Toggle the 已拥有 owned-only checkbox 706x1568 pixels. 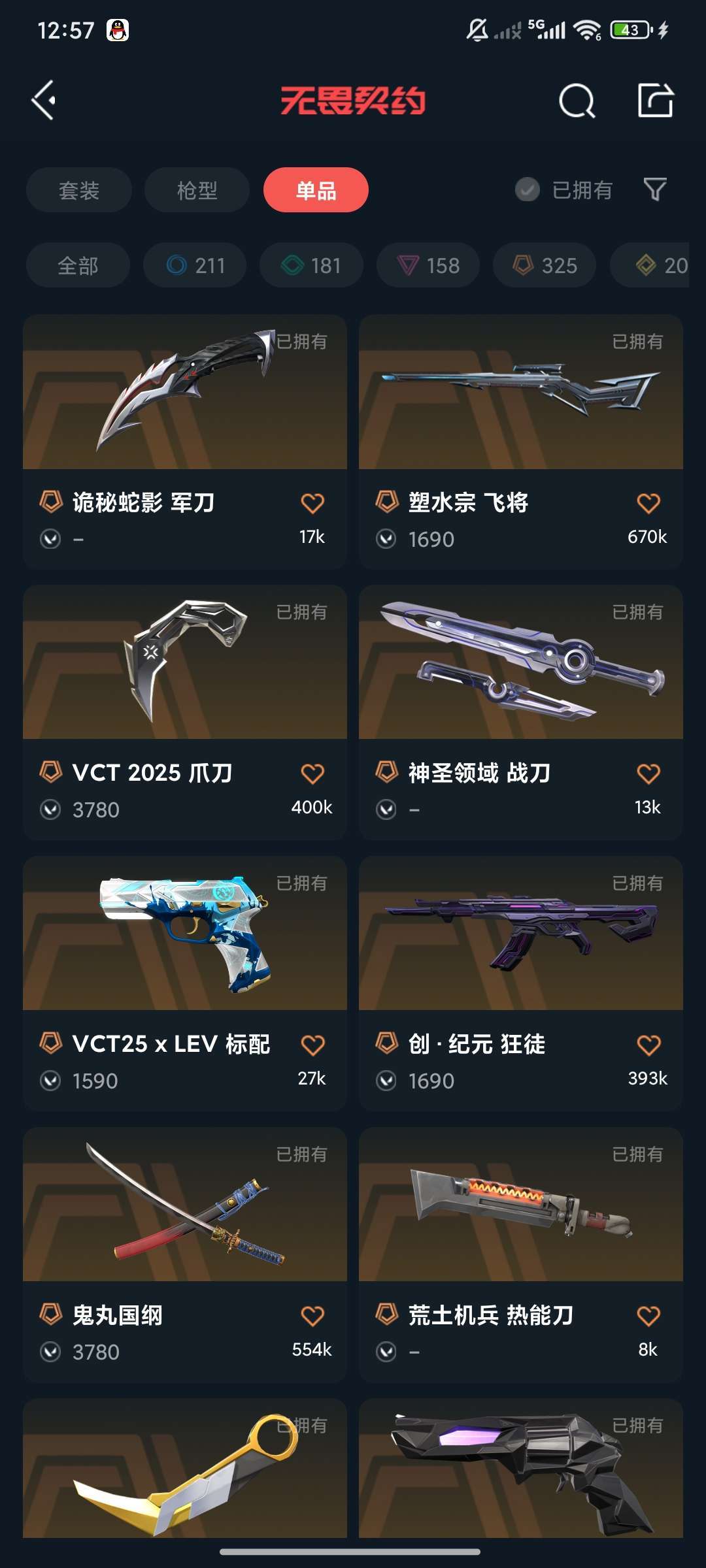coord(528,190)
